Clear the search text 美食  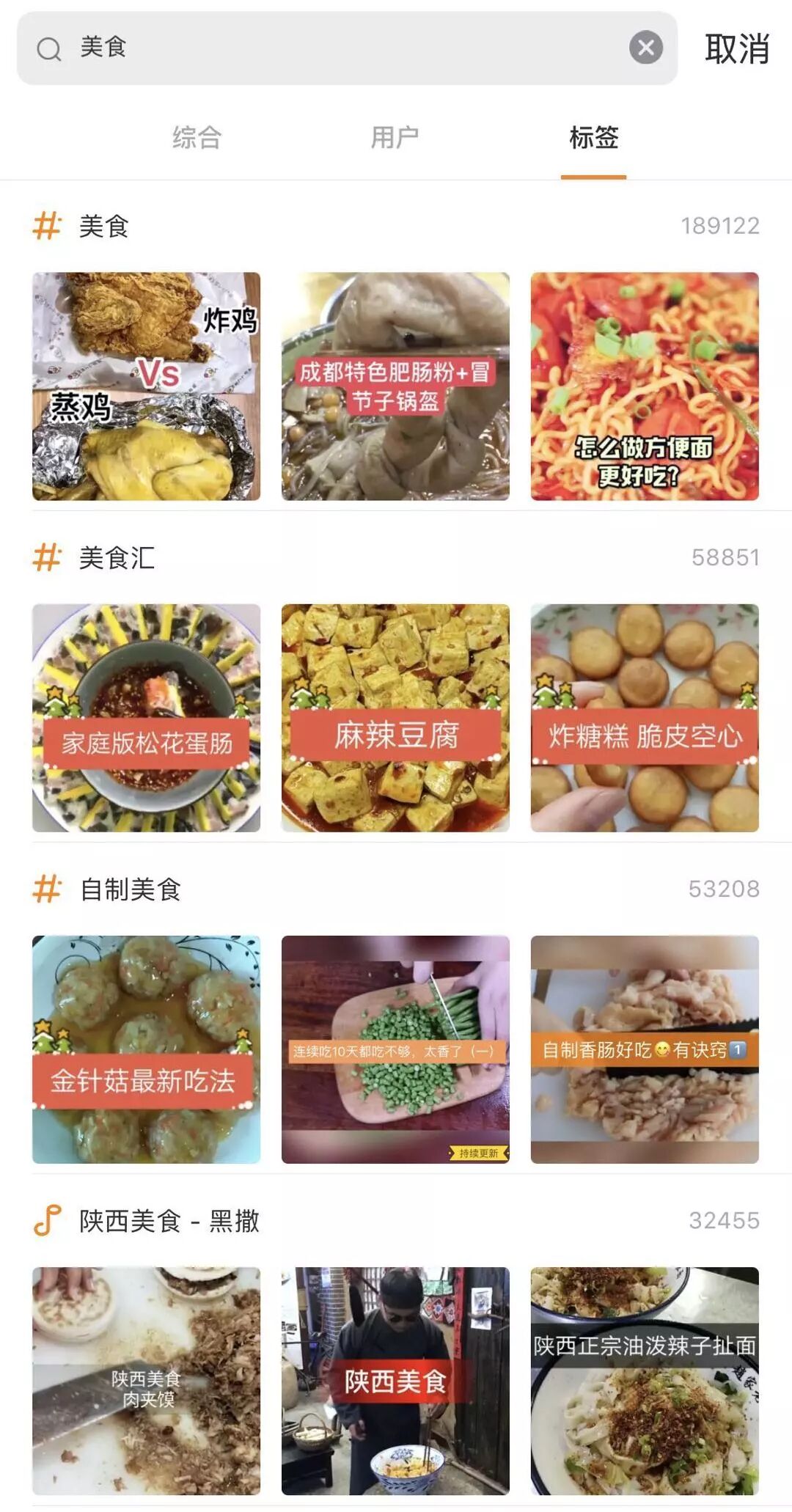click(x=645, y=48)
